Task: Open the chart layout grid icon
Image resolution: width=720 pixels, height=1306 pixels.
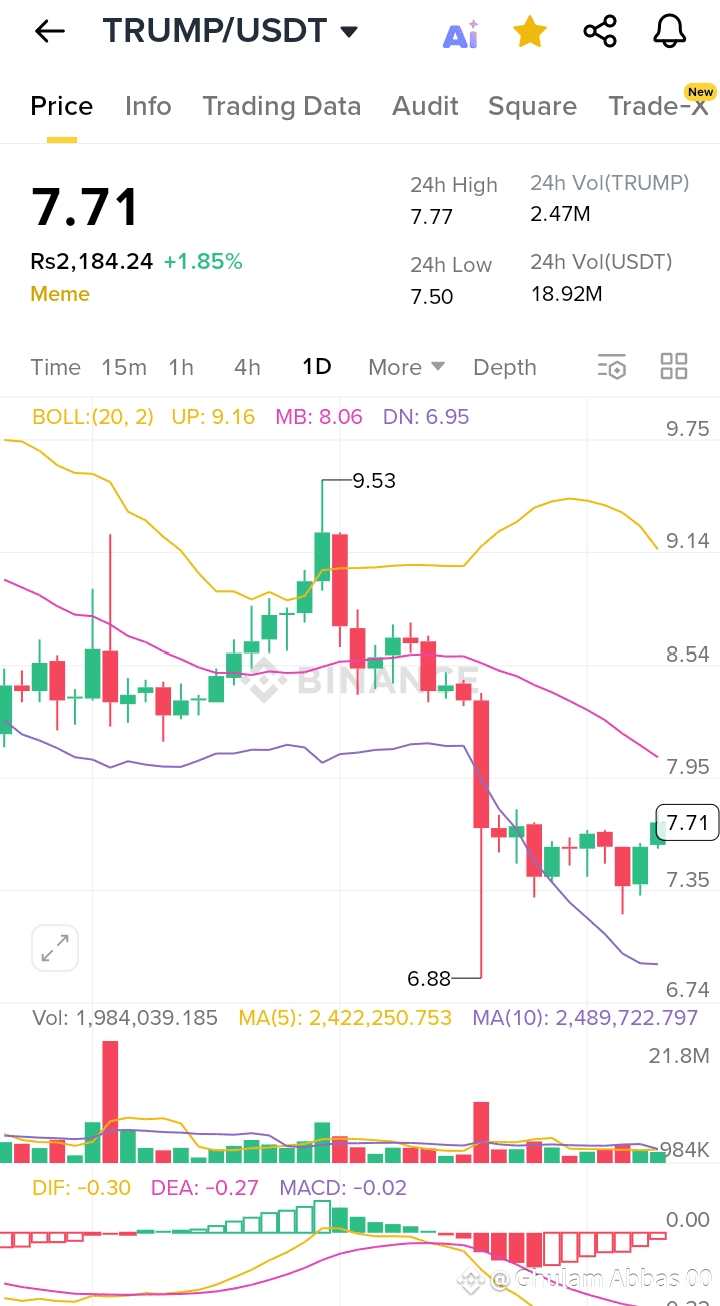Action: (674, 367)
